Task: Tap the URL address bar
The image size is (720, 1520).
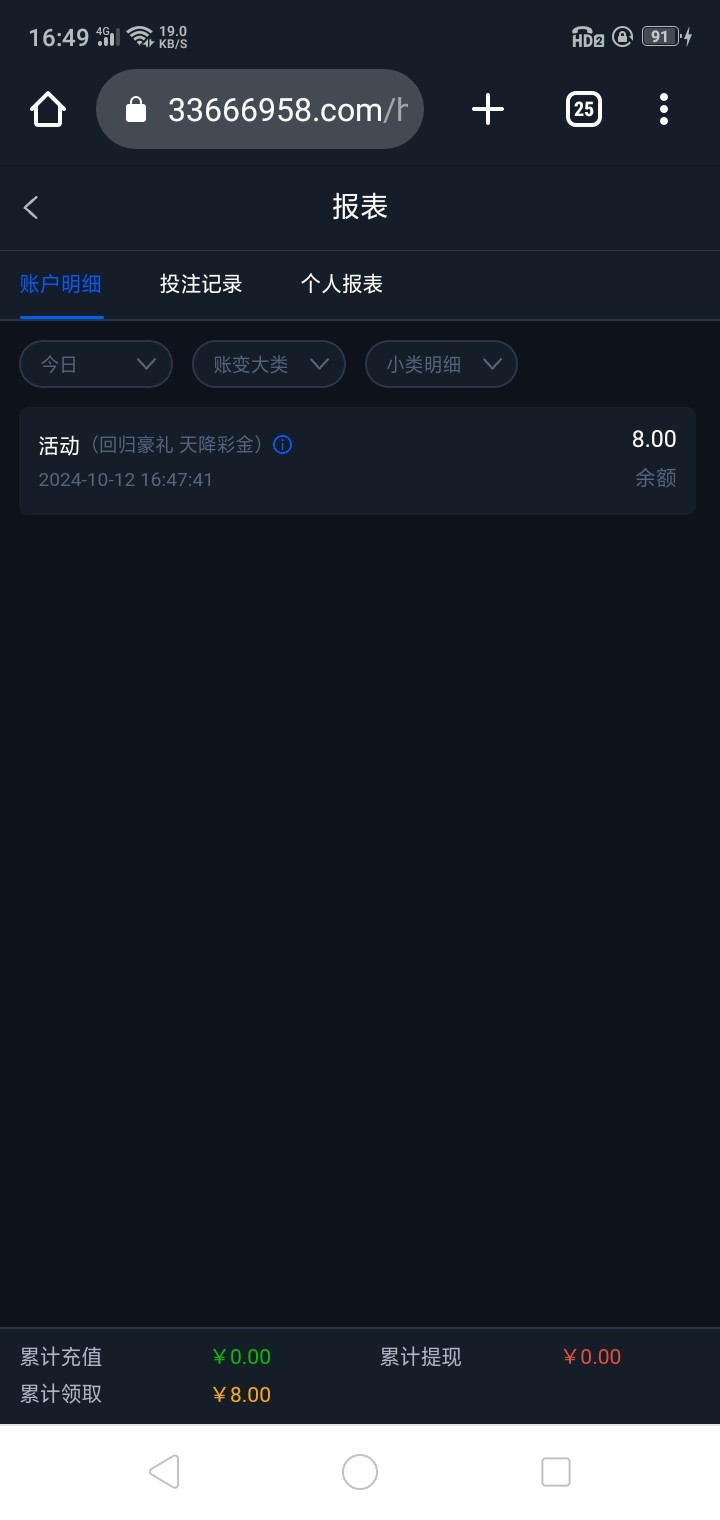Action: pyautogui.click(x=260, y=109)
